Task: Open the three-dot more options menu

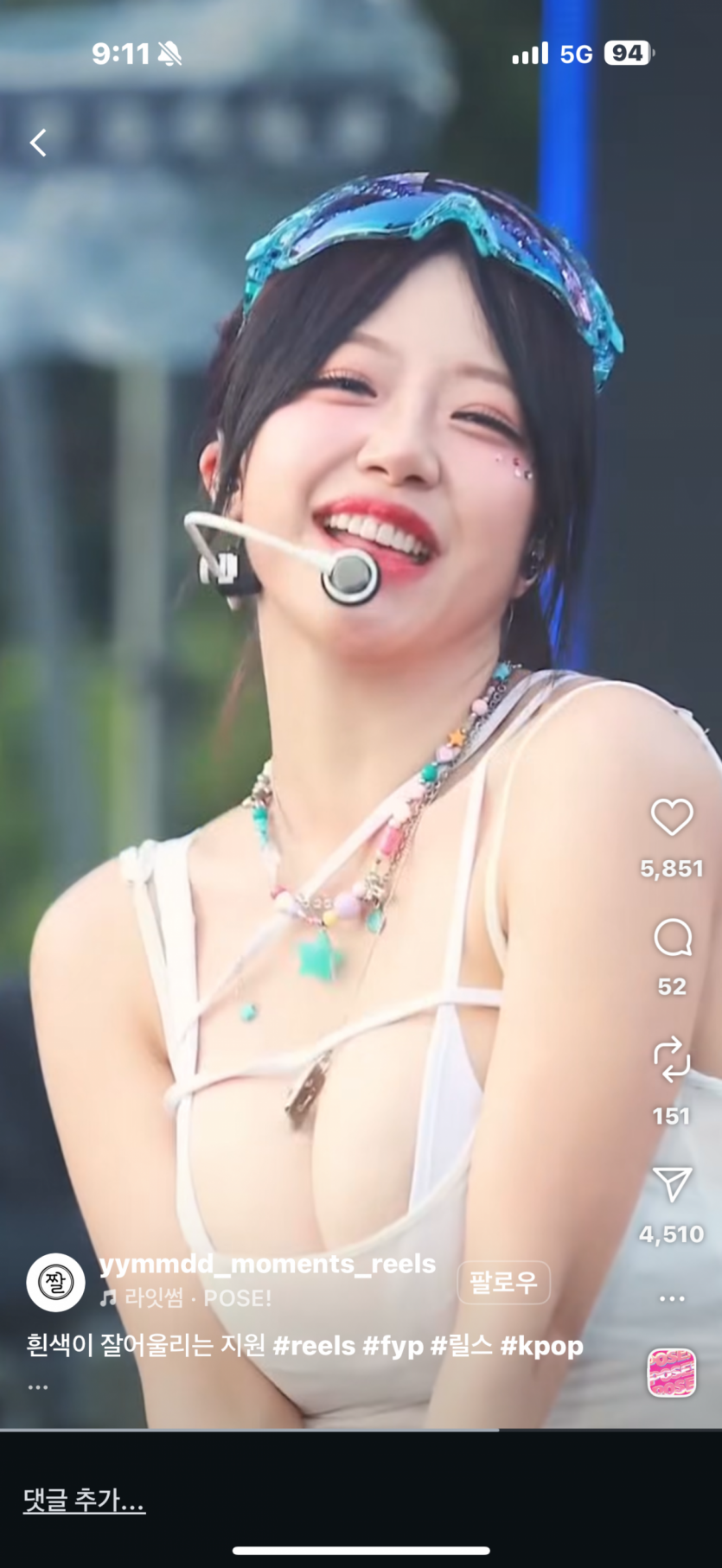Action: pyautogui.click(x=672, y=1298)
